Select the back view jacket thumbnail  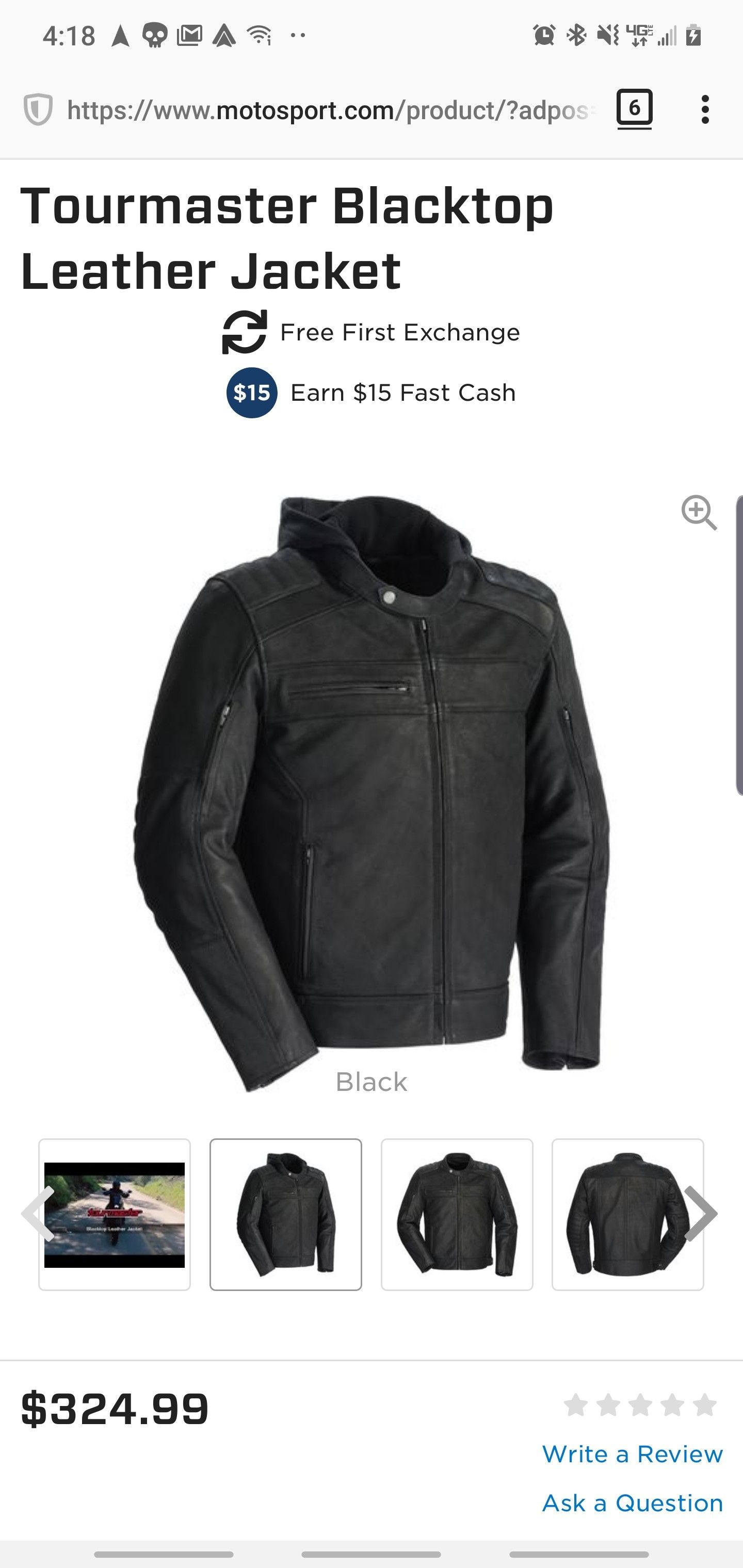[x=628, y=1214]
